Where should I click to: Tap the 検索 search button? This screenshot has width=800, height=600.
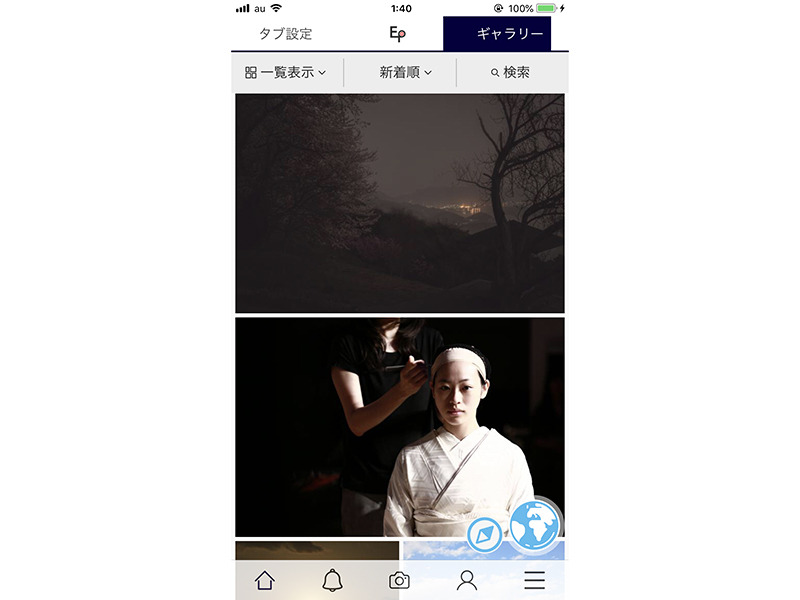(510, 72)
